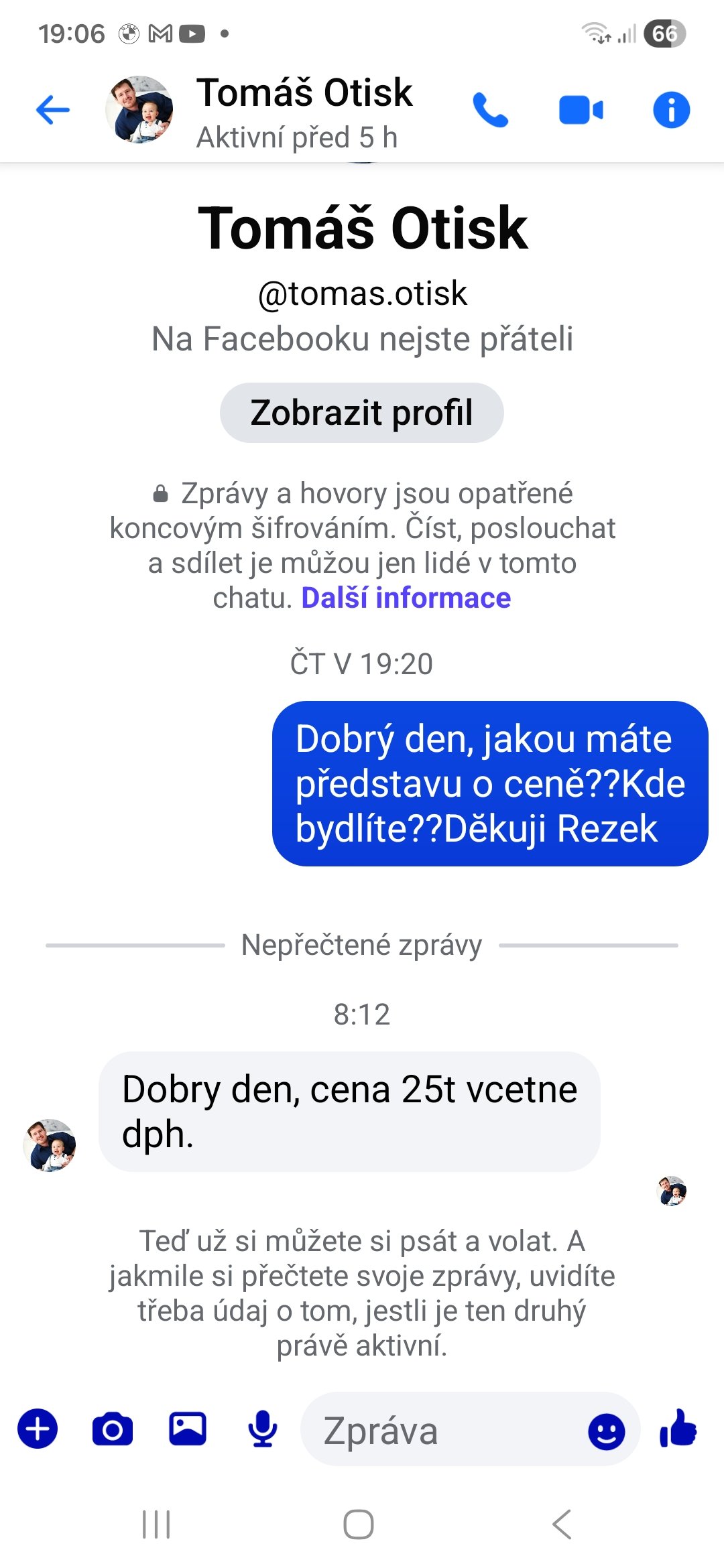This screenshot has height=1568, width=724.
Task: Start a voice call with Tomáš Otisk
Action: [491, 111]
